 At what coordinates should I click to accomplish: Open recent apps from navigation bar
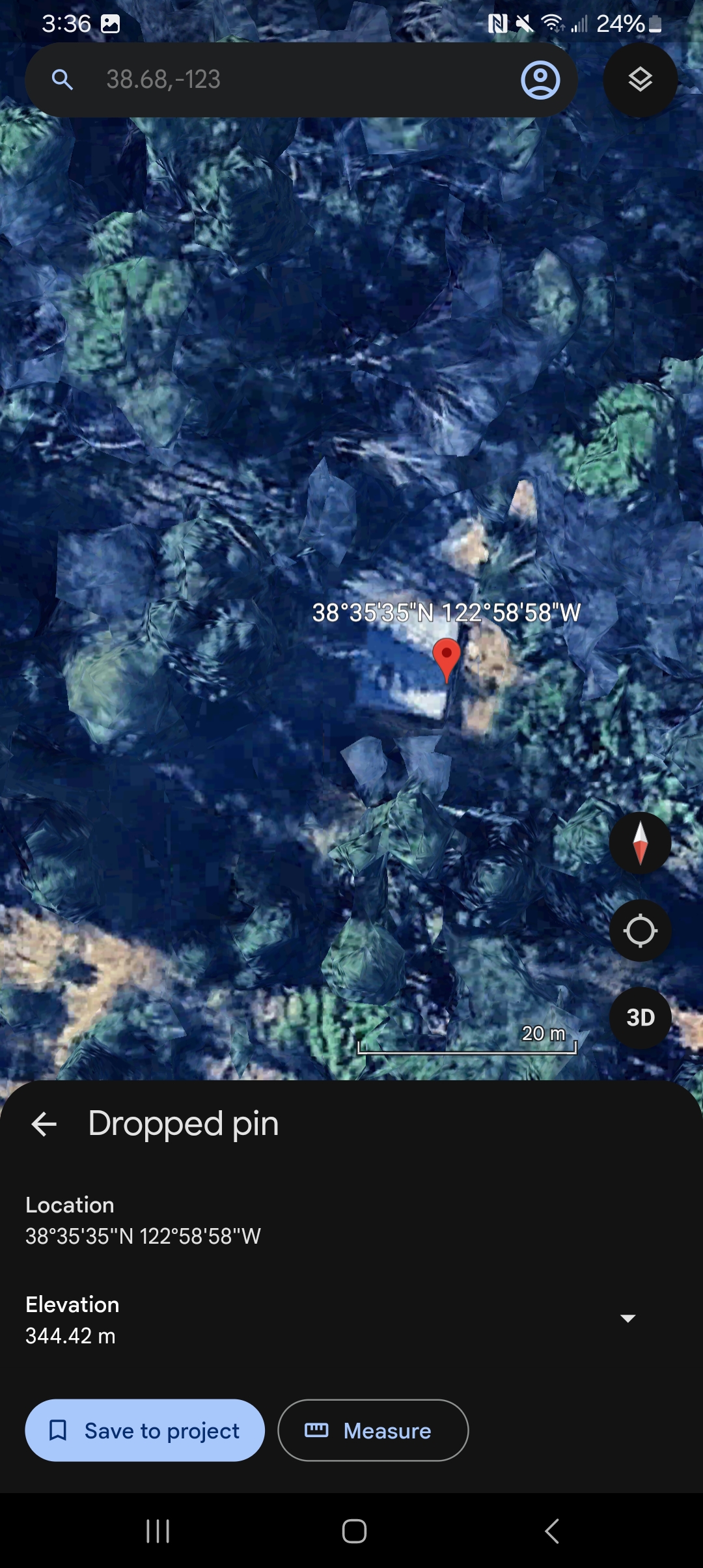[x=158, y=1531]
